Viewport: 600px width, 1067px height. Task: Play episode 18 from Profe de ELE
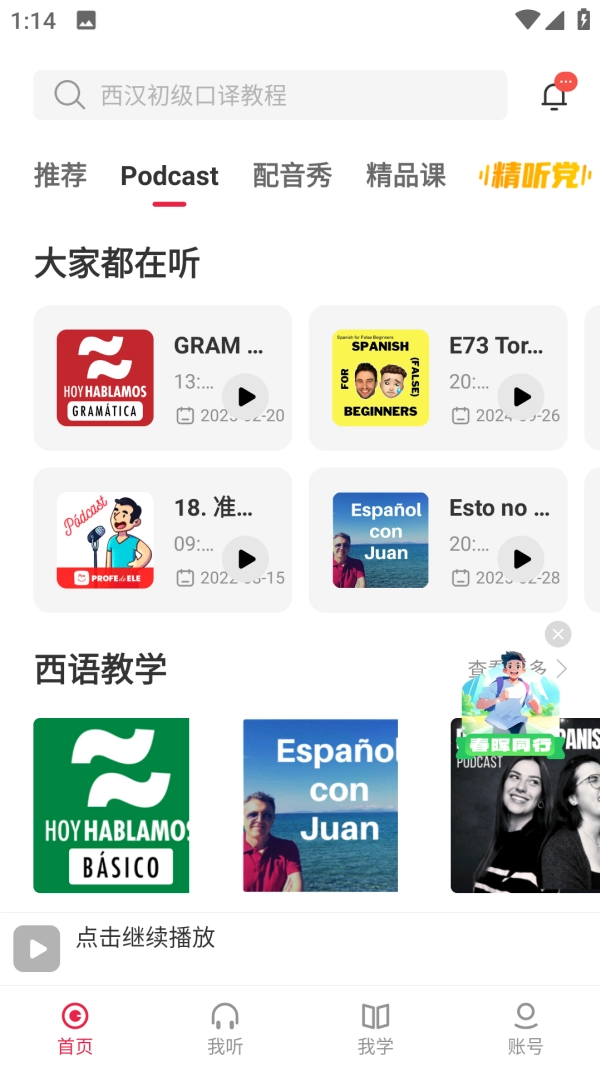246,559
